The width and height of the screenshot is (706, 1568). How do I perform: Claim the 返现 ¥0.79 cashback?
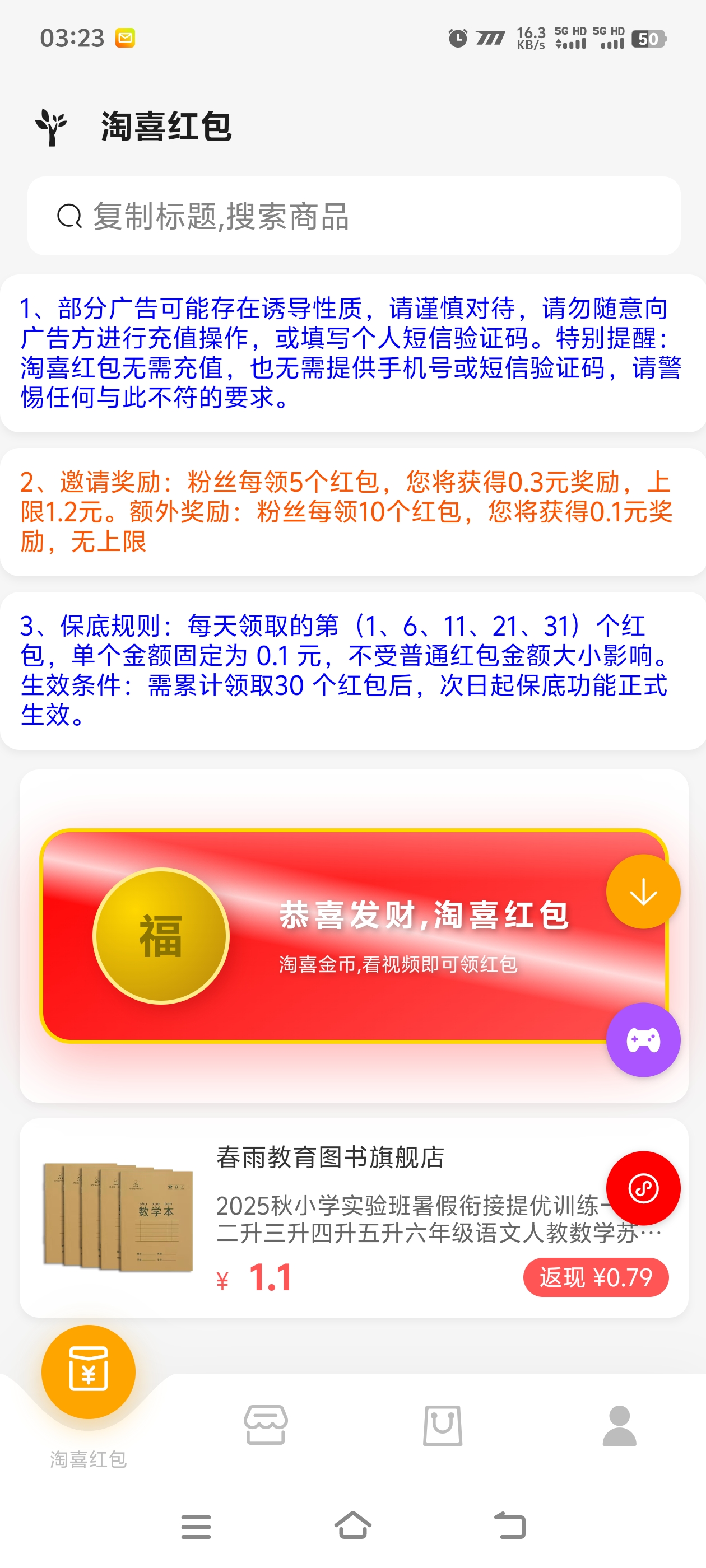[x=595, y=1277]
